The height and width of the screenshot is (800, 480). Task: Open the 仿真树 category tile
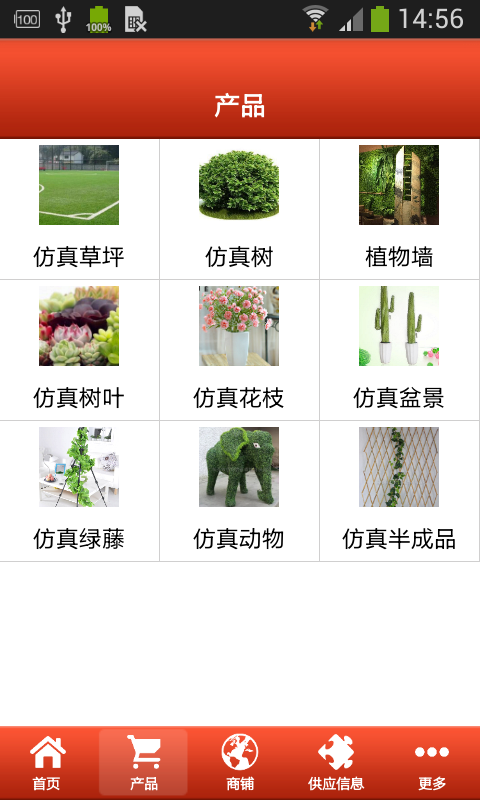click(239, 209)
